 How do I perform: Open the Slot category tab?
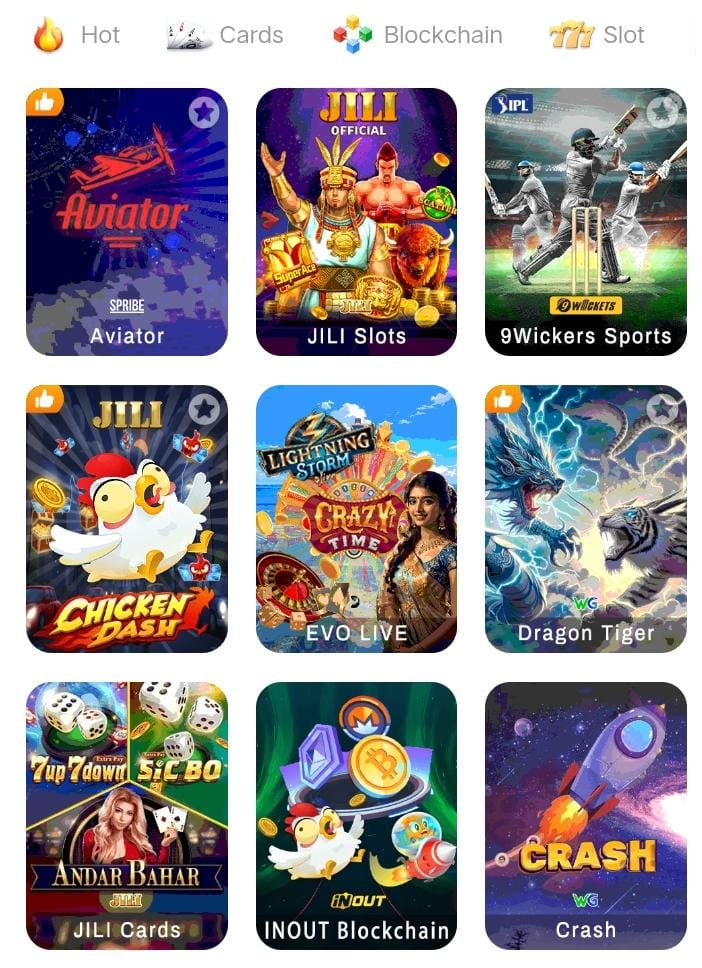click(597, 35)
